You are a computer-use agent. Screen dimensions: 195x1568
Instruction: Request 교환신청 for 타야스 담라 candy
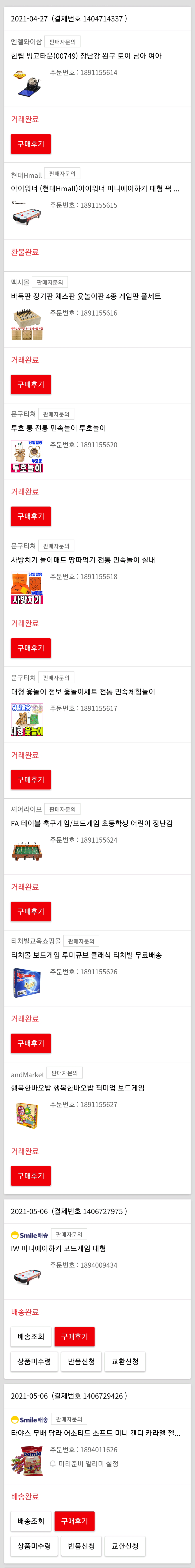coord(125,1546)
